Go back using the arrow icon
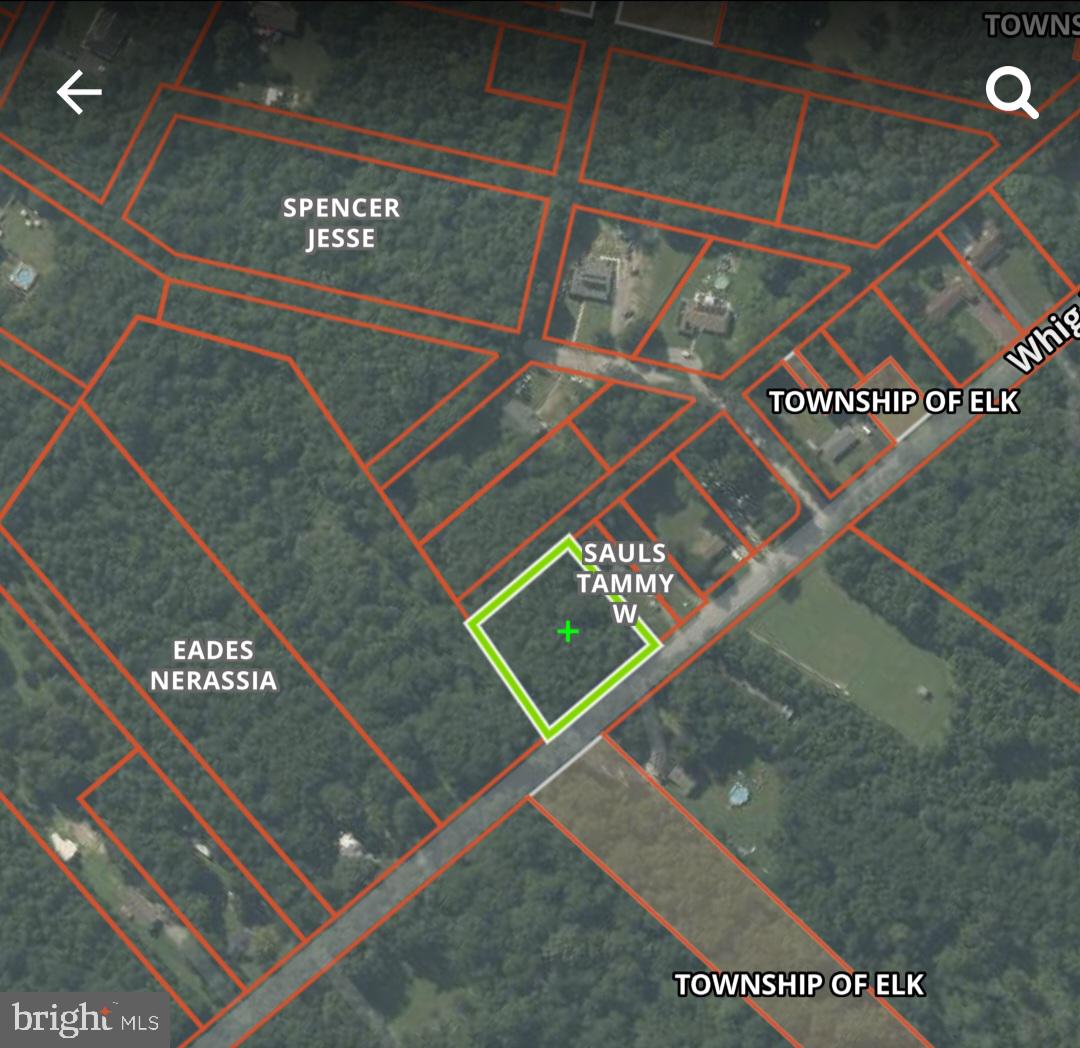The width and height of the screenshot is (1080, 1048). coord(79,93)
